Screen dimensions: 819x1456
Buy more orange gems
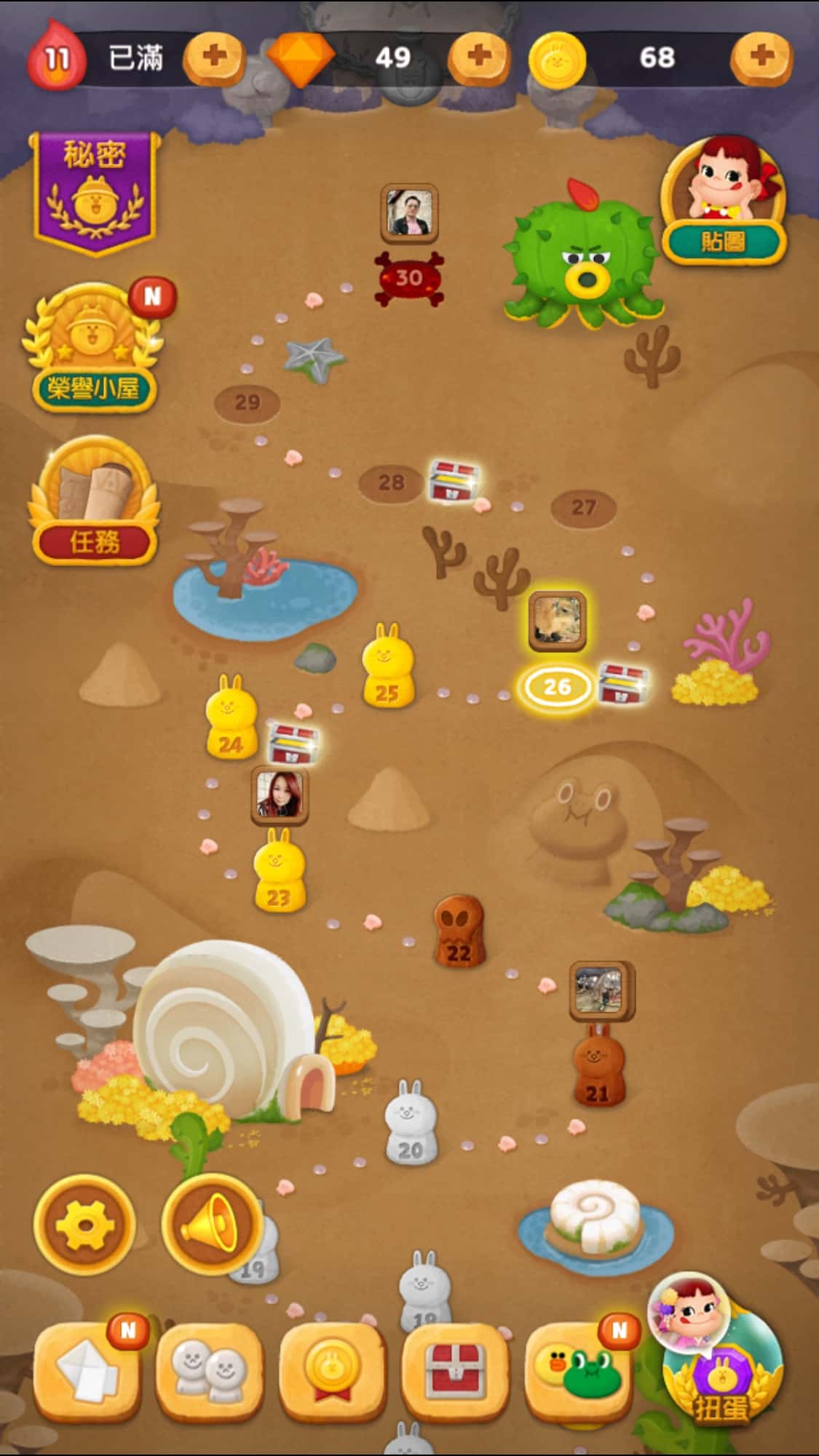[x=478, y=57]
